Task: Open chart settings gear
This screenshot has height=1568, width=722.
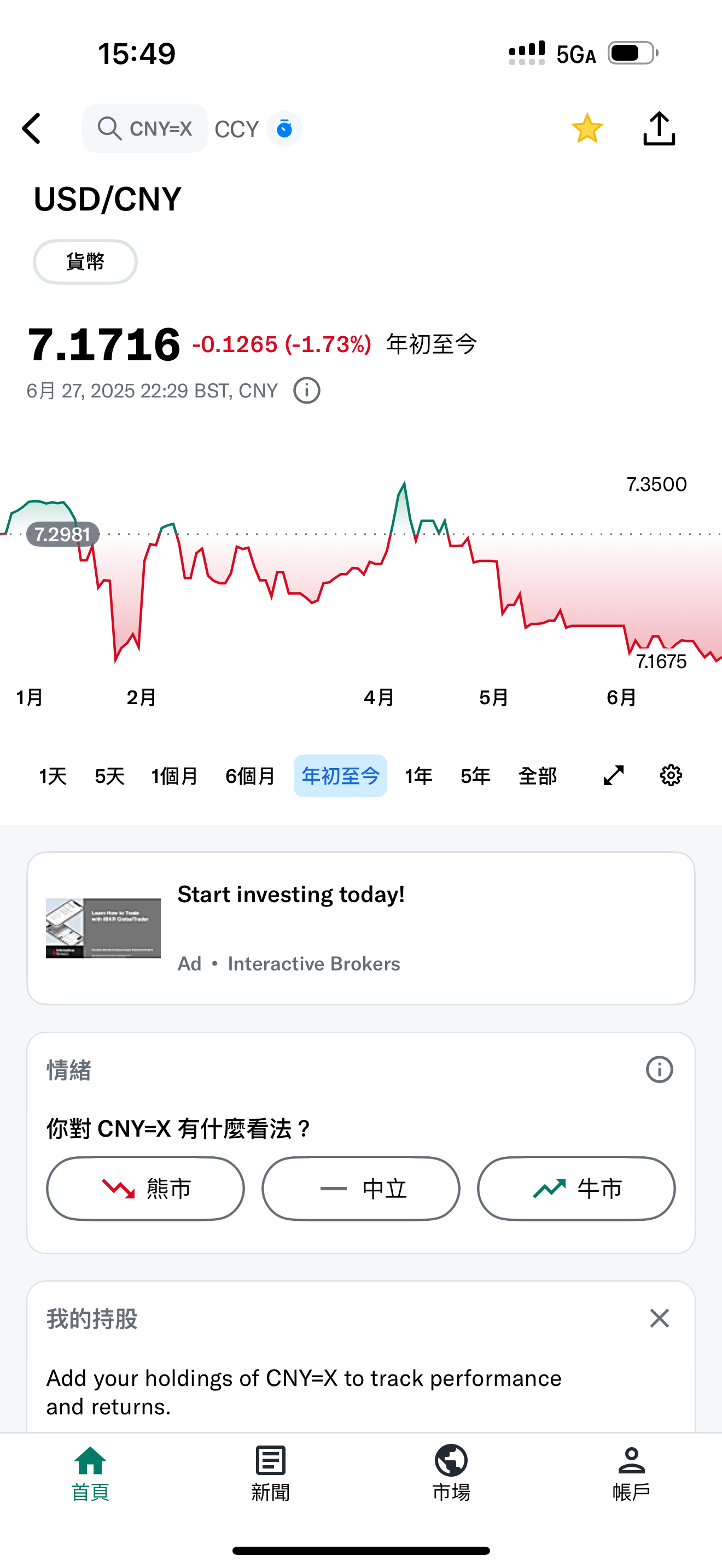Action: [x=671, y=775]
